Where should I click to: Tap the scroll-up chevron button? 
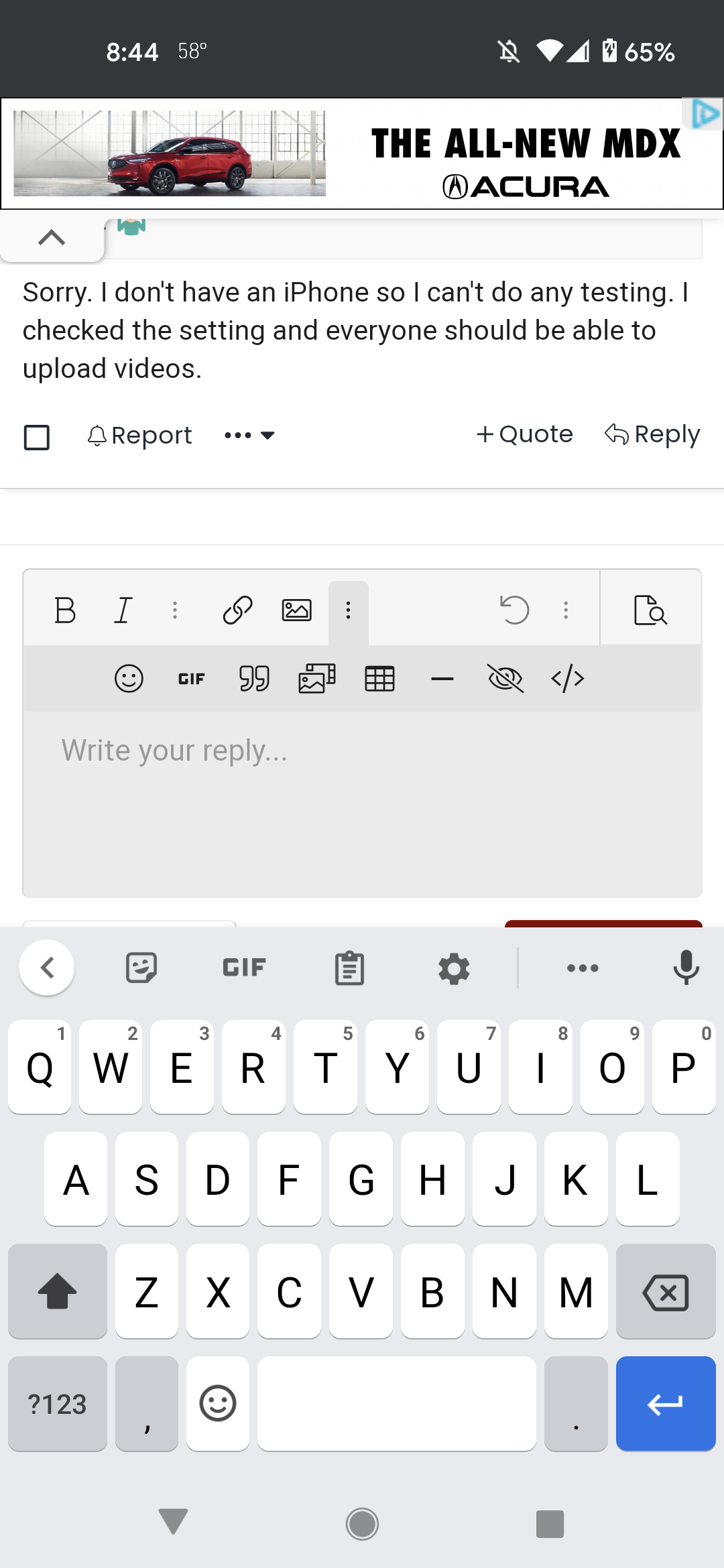pyautogui.click(x=52, y=237)
